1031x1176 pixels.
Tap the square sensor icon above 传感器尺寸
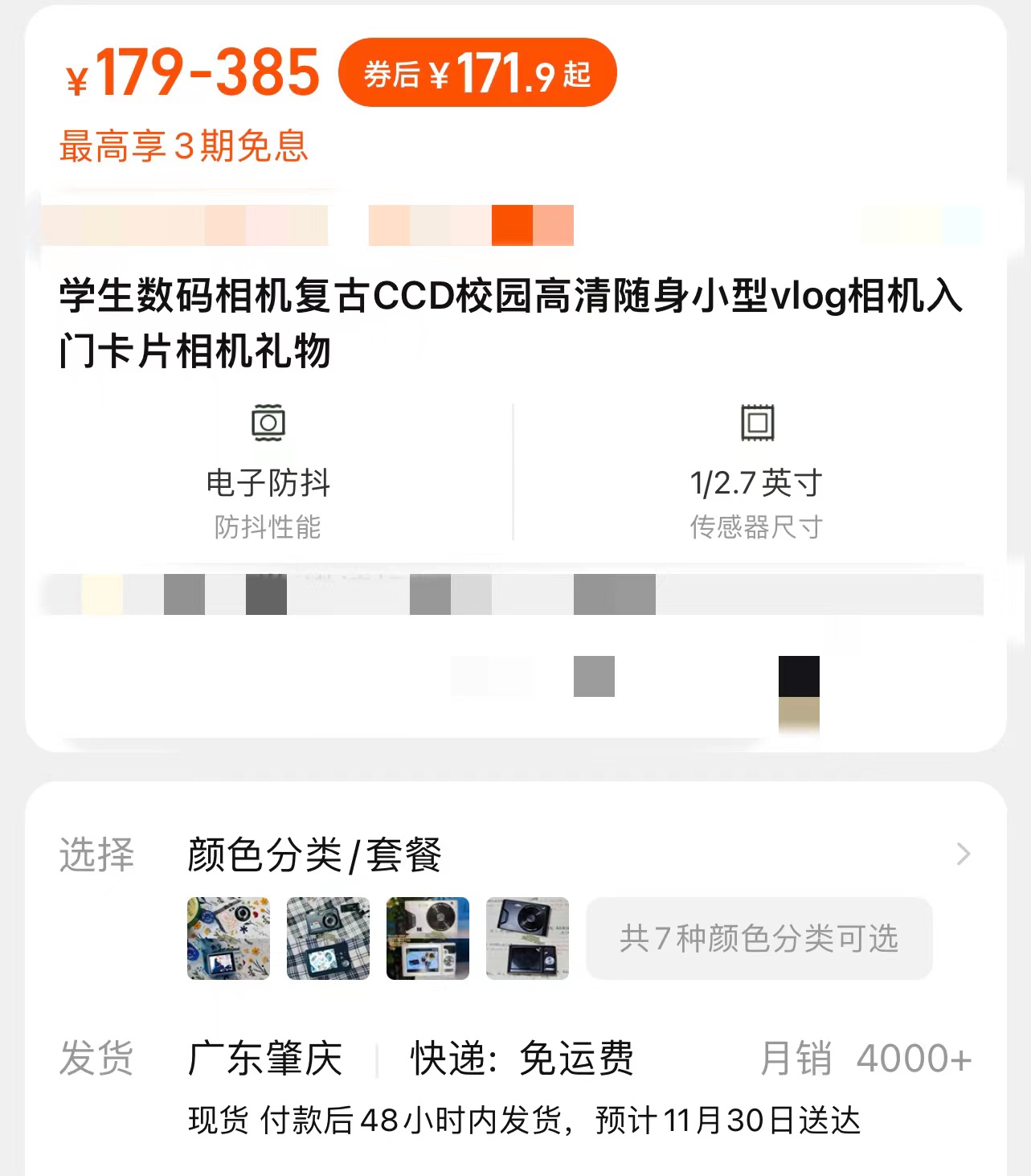(756, 424)
